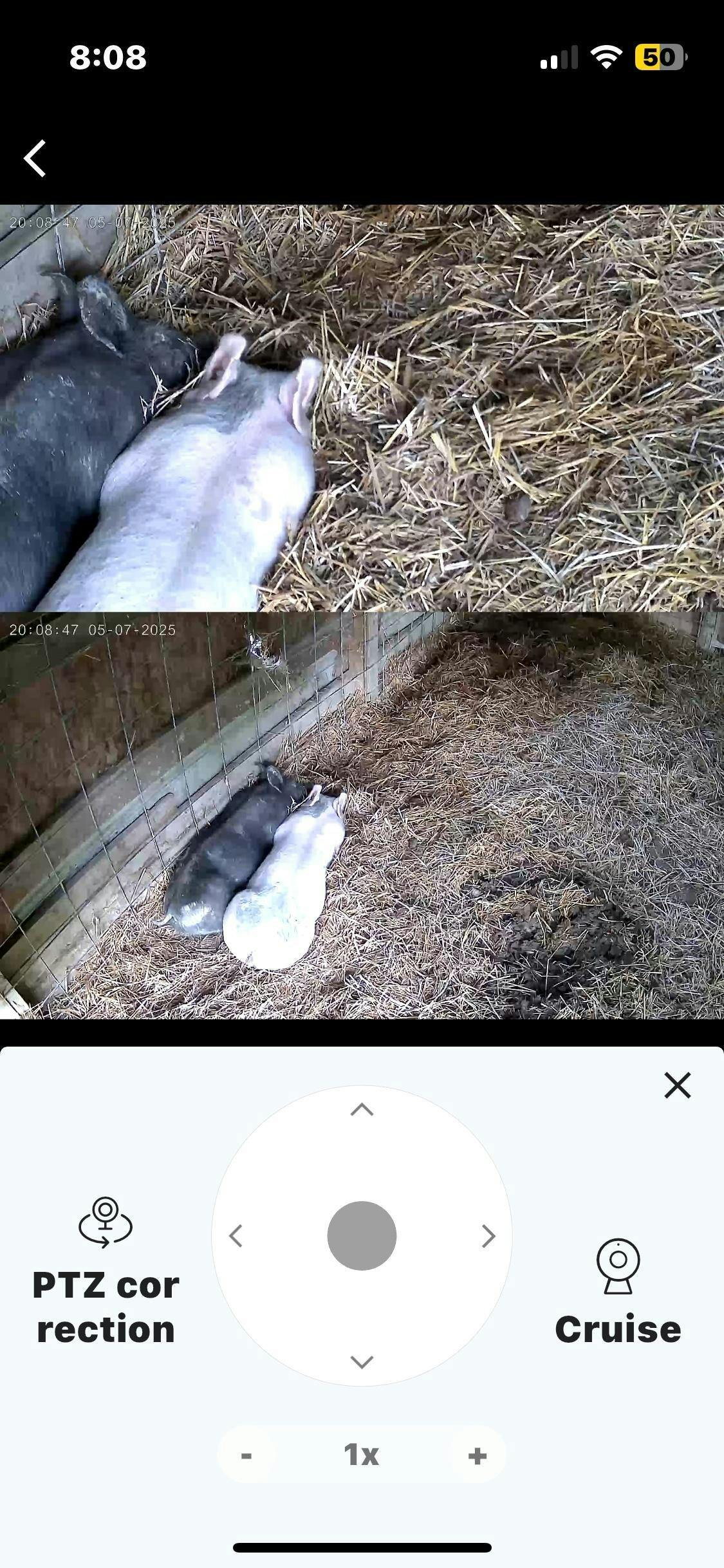Tap the upper close-up camera feed
Screen dimensions: 724x1568
[x=362, y=408]
